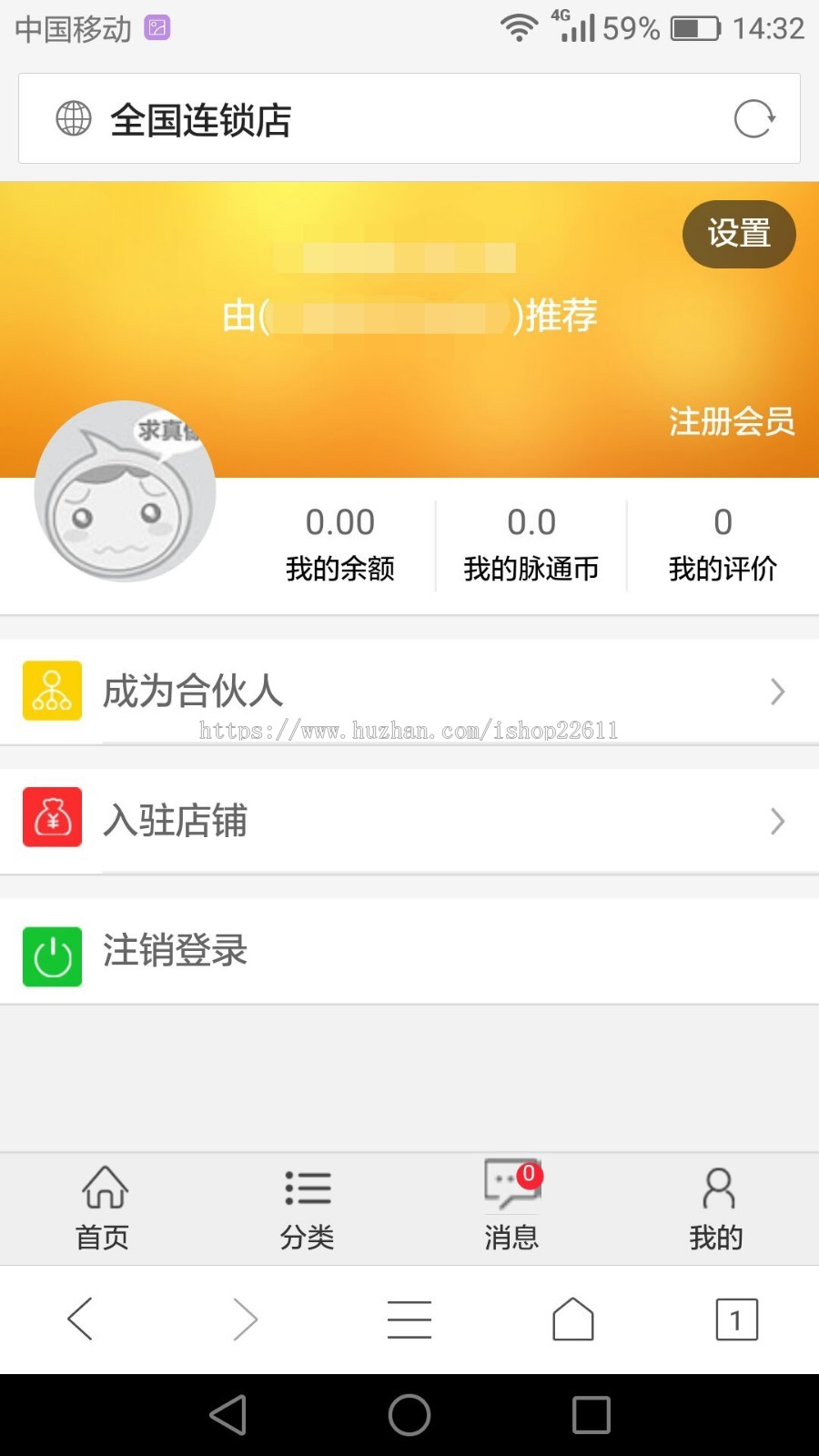
Task: Open the browser hamburger menu icon
Action: (x=409, y=1318)
